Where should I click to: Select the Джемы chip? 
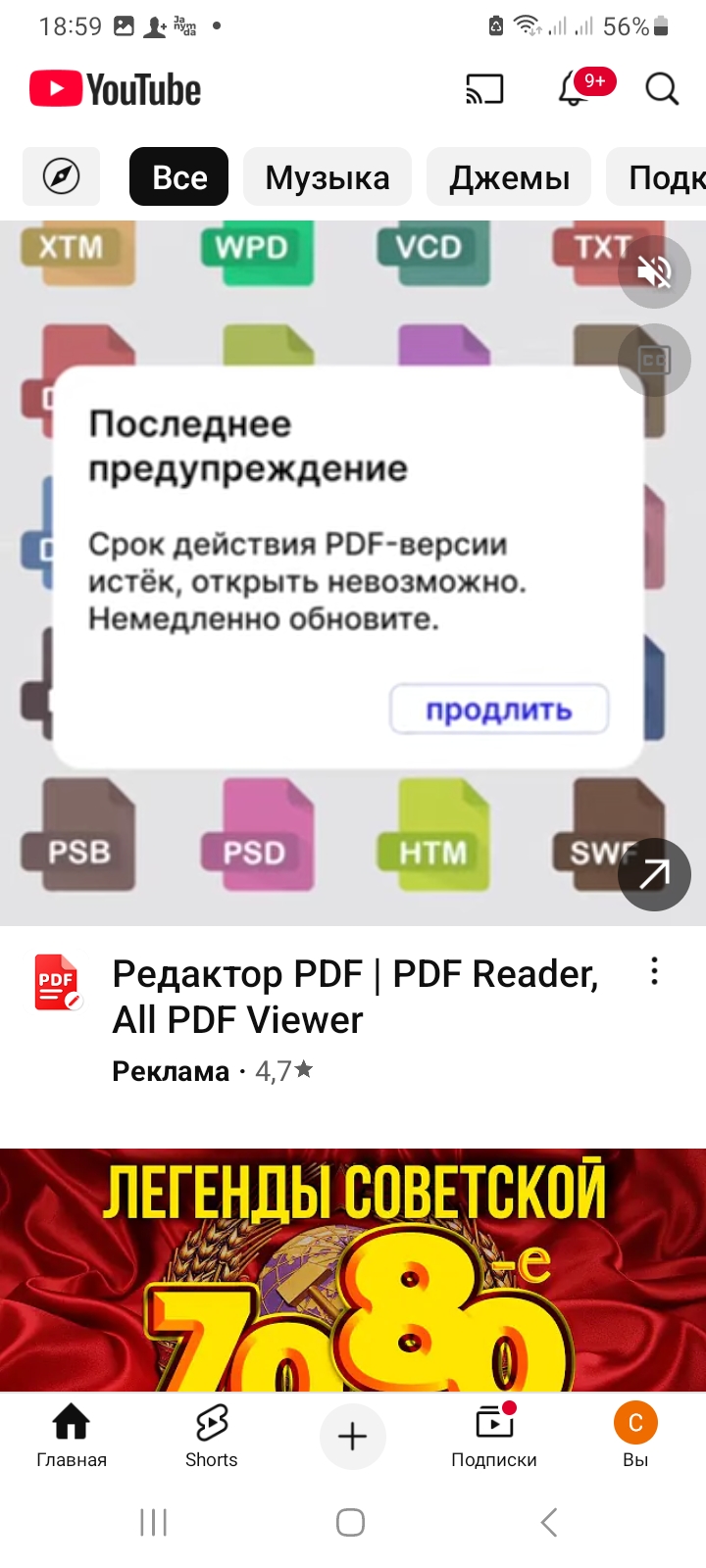click(x=509, y=176)
